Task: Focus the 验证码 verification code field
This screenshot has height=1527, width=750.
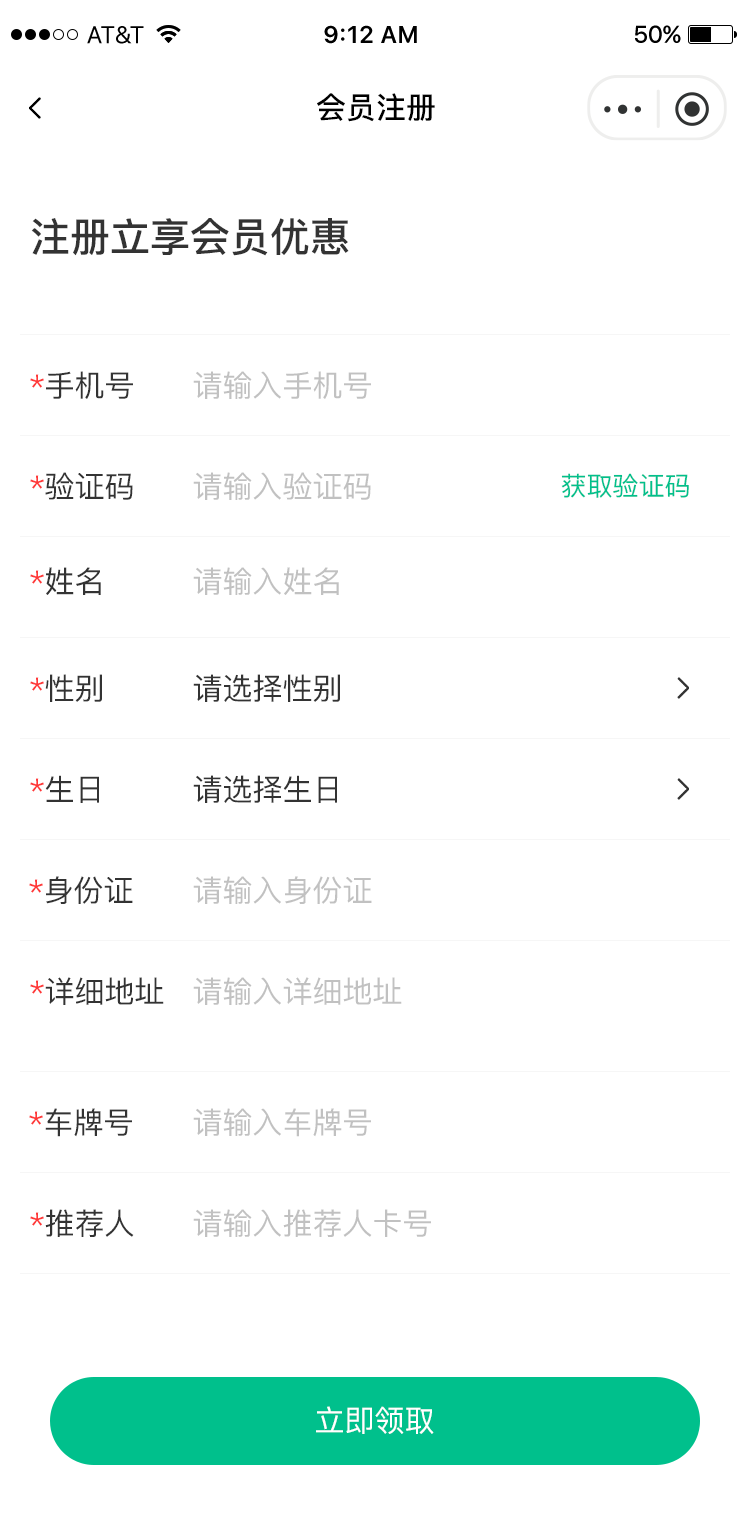Action: (360, 487)
